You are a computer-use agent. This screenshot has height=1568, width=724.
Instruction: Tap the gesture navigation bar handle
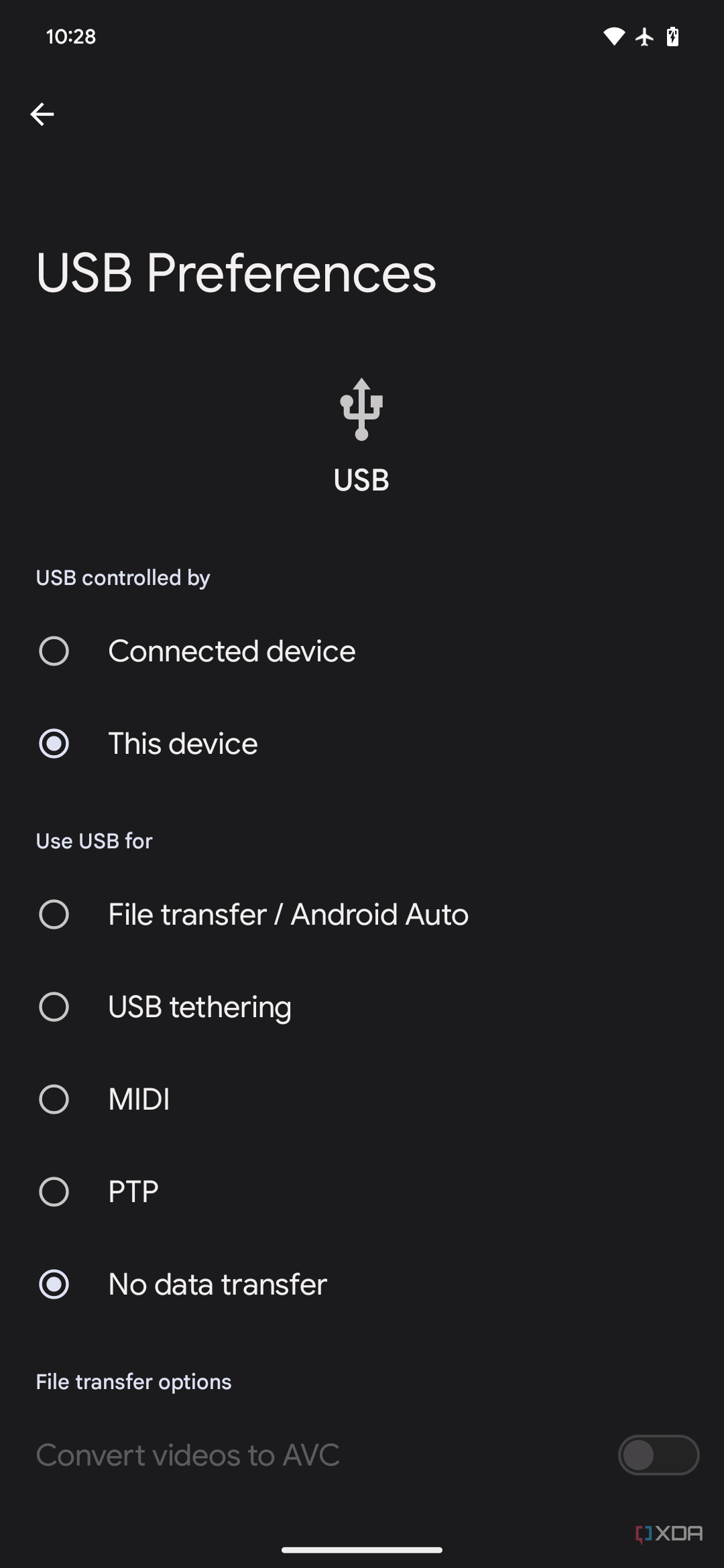click(362, 1549)
